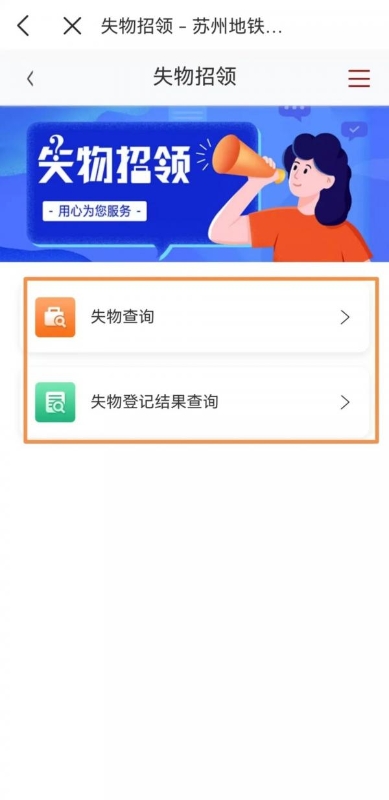Open the red hamburger menu
The width and height of the screenshot is (389, 800).
[359, 78]
